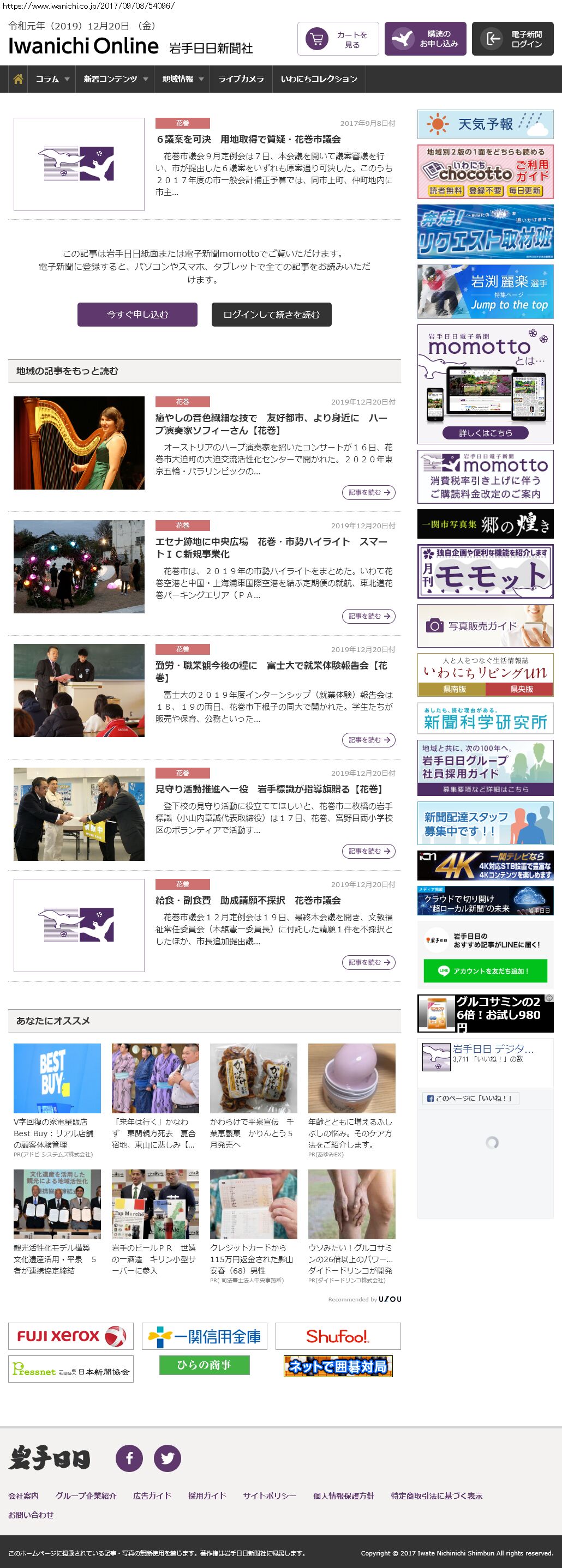Open the 給食・副食費 article title
The height and width of the screenshot is (1568, 562).
[x=248, y=900]
